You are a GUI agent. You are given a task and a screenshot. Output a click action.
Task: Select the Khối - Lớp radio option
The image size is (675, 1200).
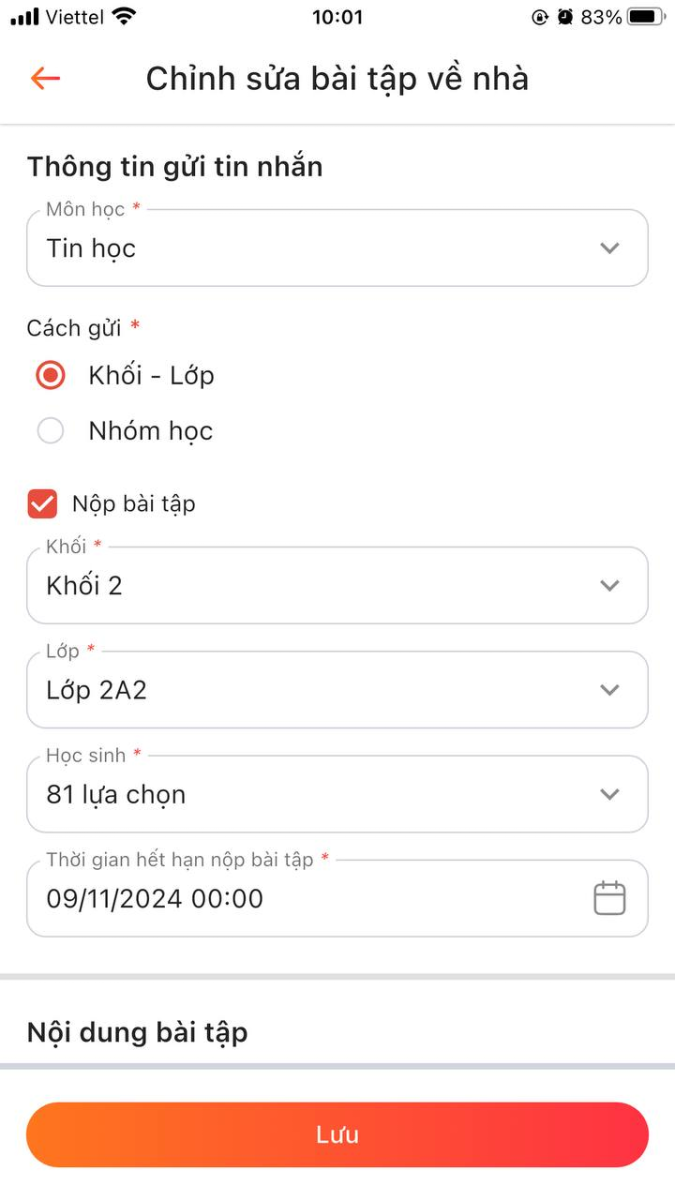pyautogui.click(x=50, y=376)
